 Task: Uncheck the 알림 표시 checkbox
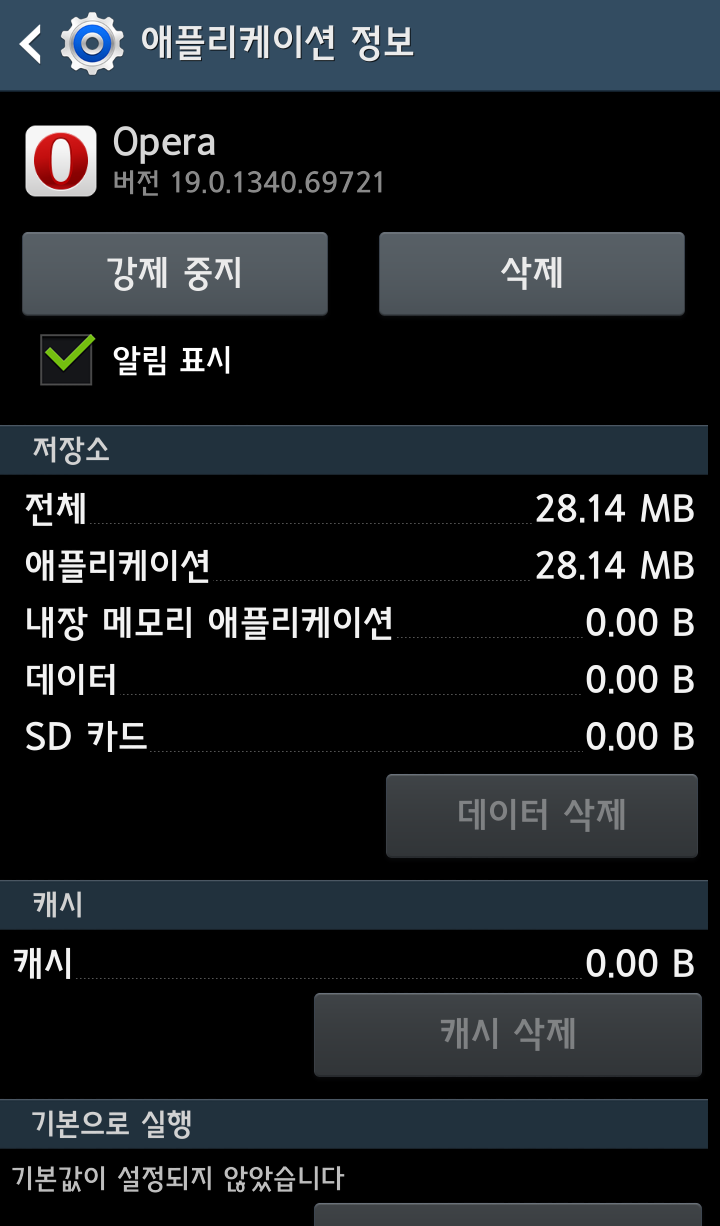(x=67, y=360)
